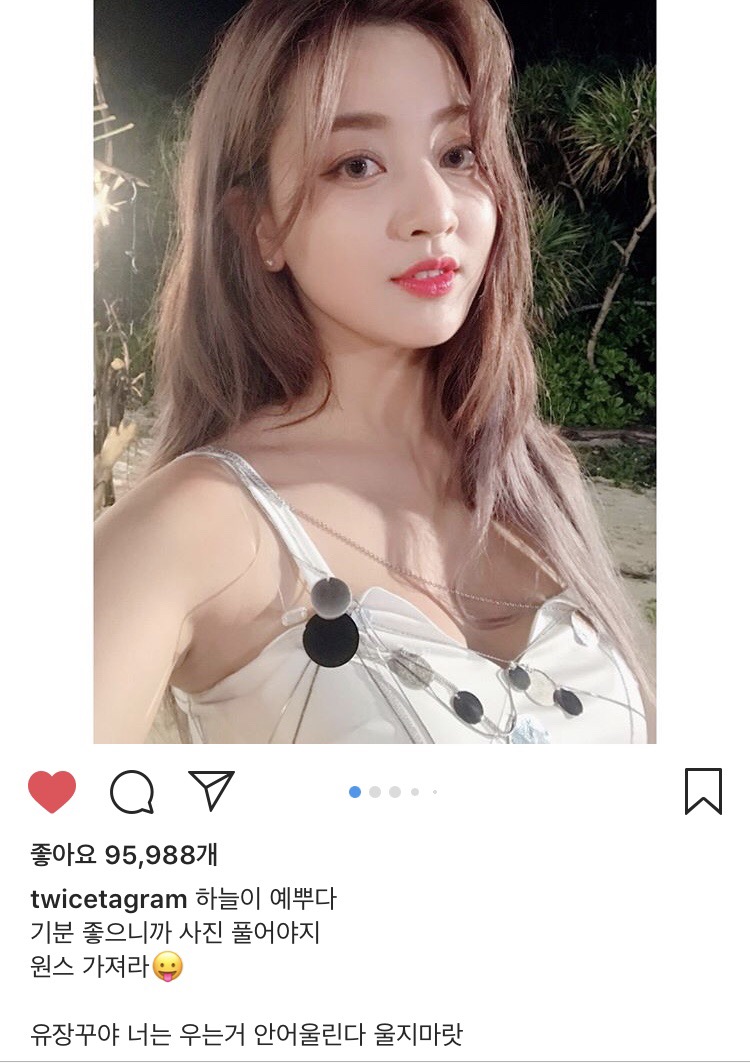Bookmark this twicetagram post

pyautogui.click(x=703, y=791)
